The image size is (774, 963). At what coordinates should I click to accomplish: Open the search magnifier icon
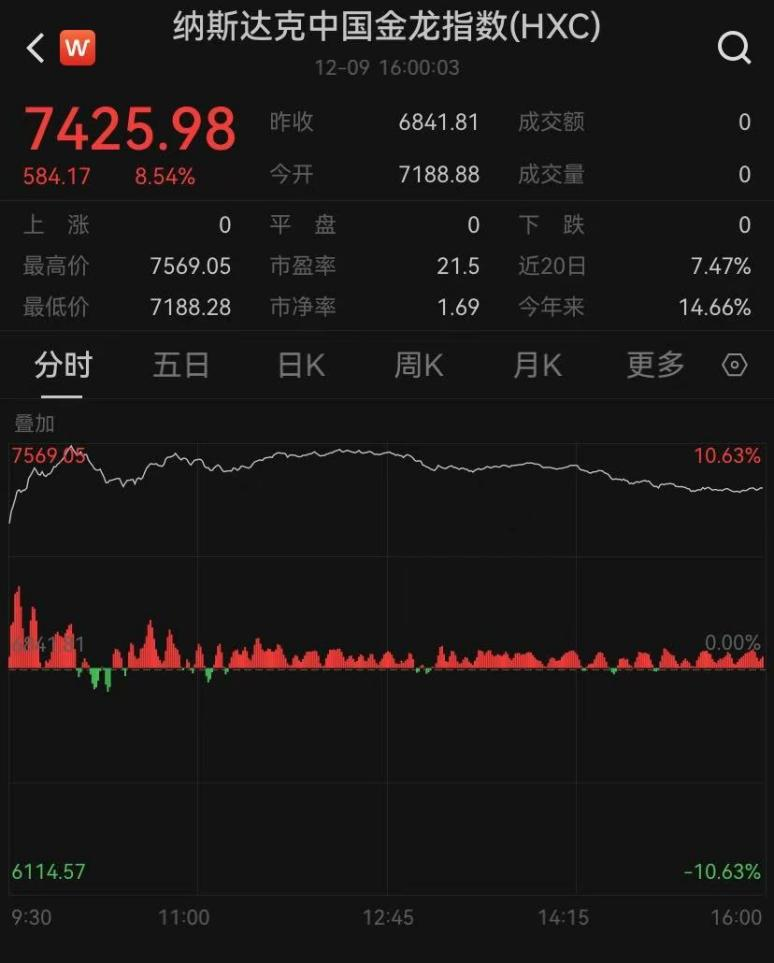pyautogui.click(x=734, y=47)
